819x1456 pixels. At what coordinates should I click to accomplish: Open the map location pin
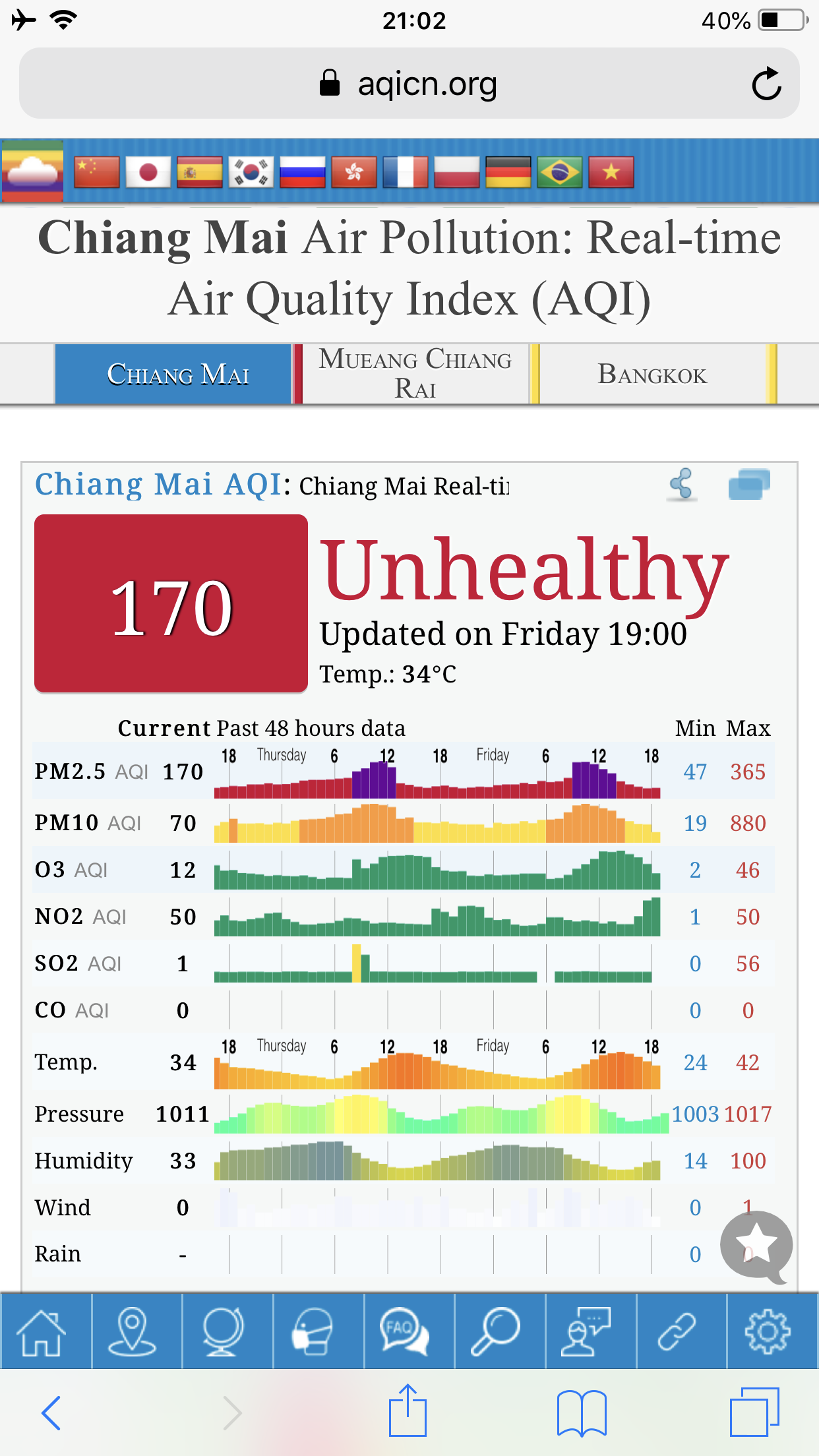(132, 1331)
